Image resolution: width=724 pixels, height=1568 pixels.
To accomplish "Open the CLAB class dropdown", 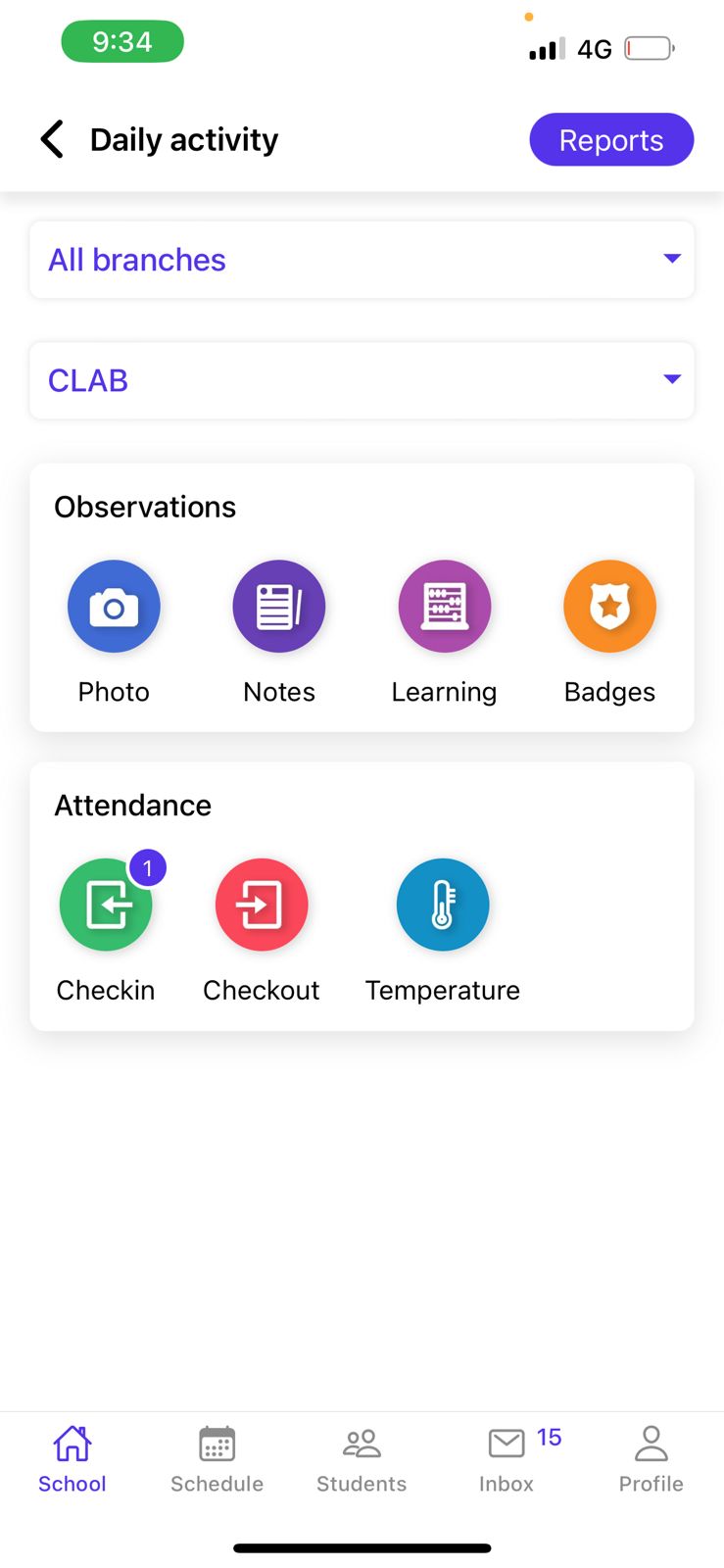I will click(x=362, y=380).
